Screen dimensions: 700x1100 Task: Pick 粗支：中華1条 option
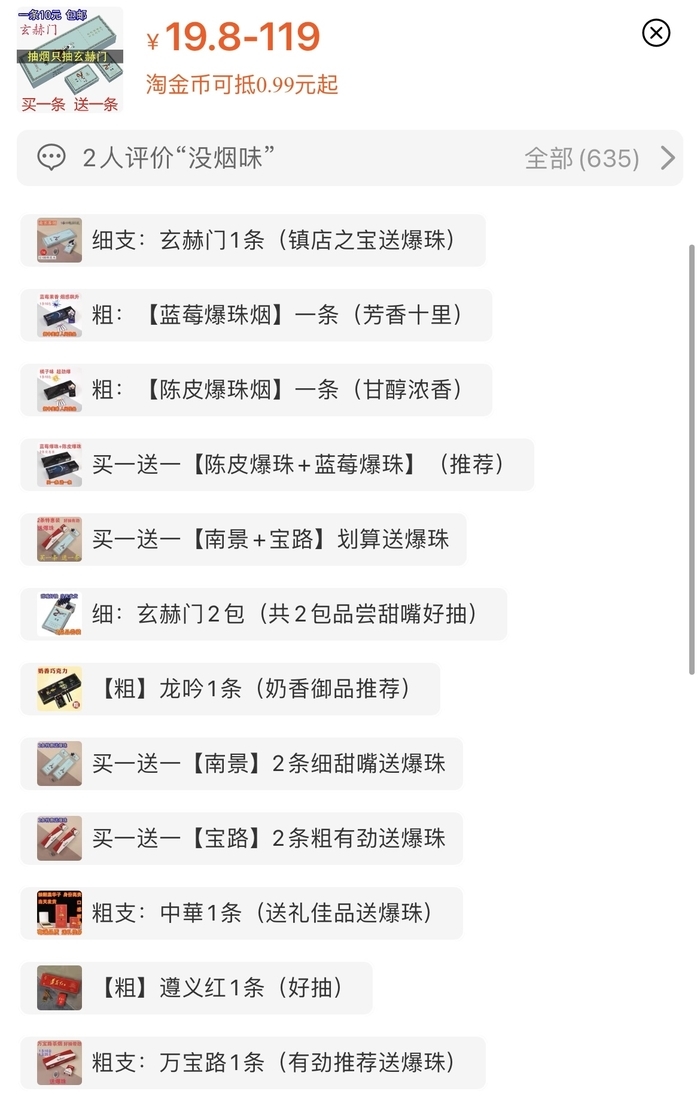click(241, 913)
